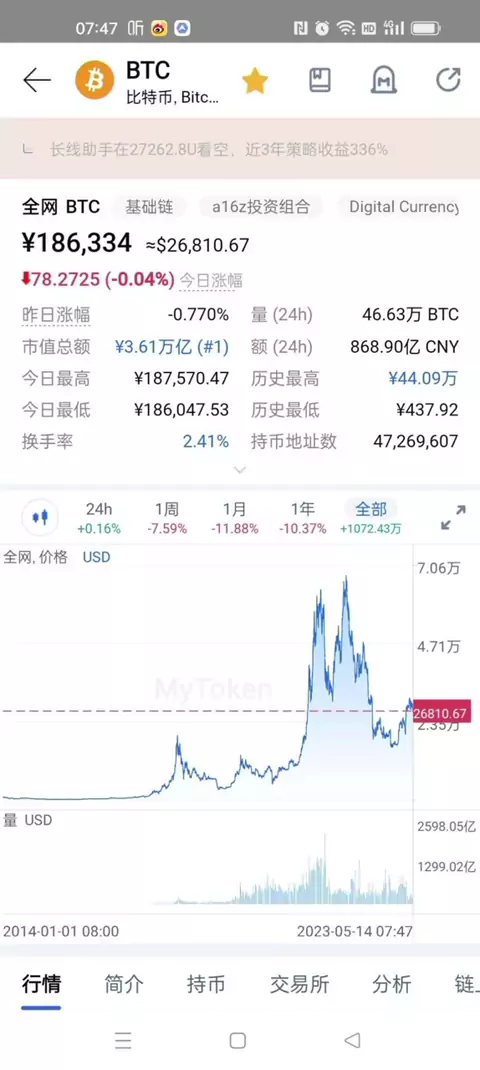The image size is (480, 1070).
Task: Switch to the 交易所 tab
Action: point(299,984)
